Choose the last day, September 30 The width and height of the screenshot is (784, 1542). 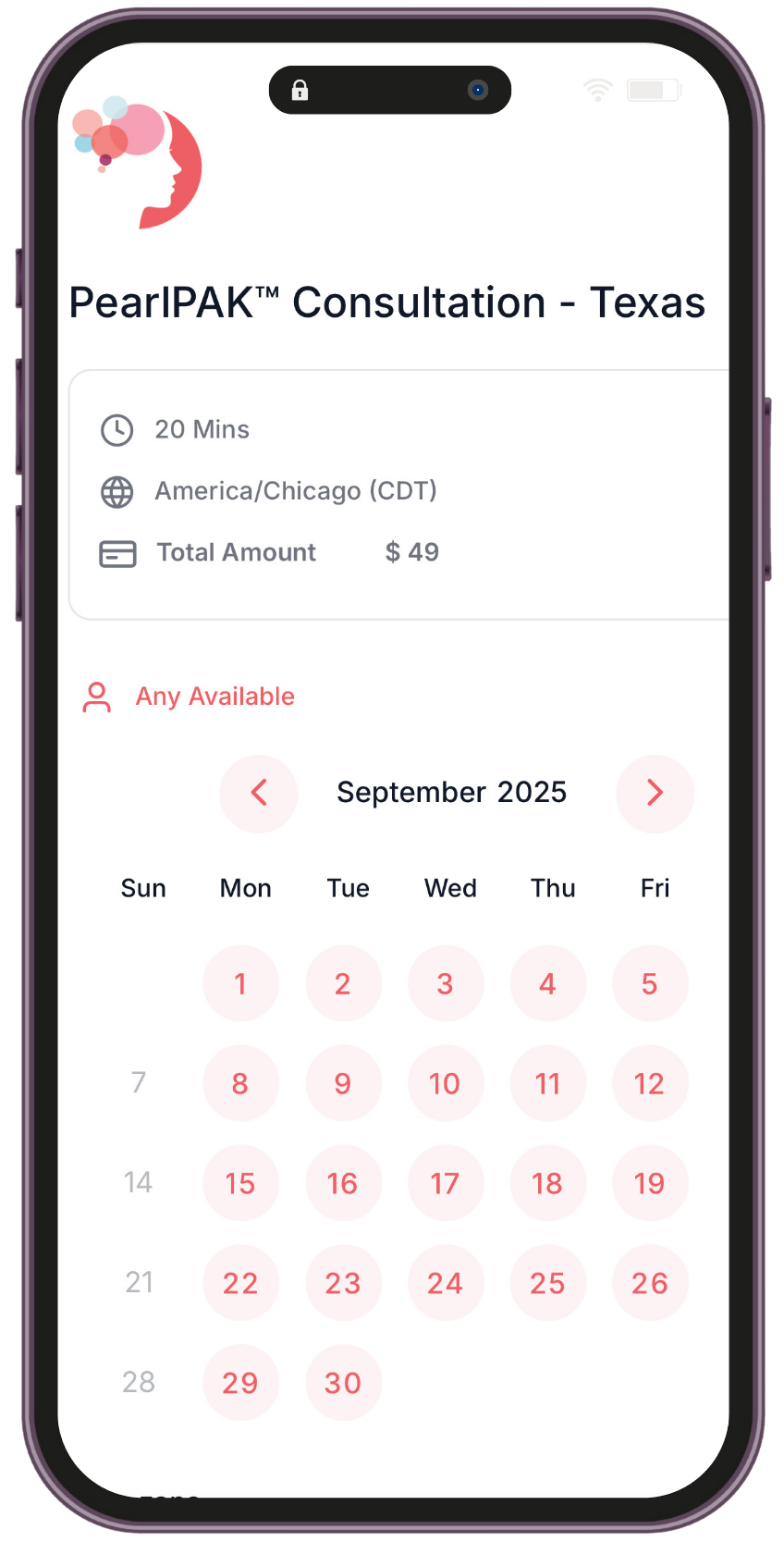click(343, 1383)
